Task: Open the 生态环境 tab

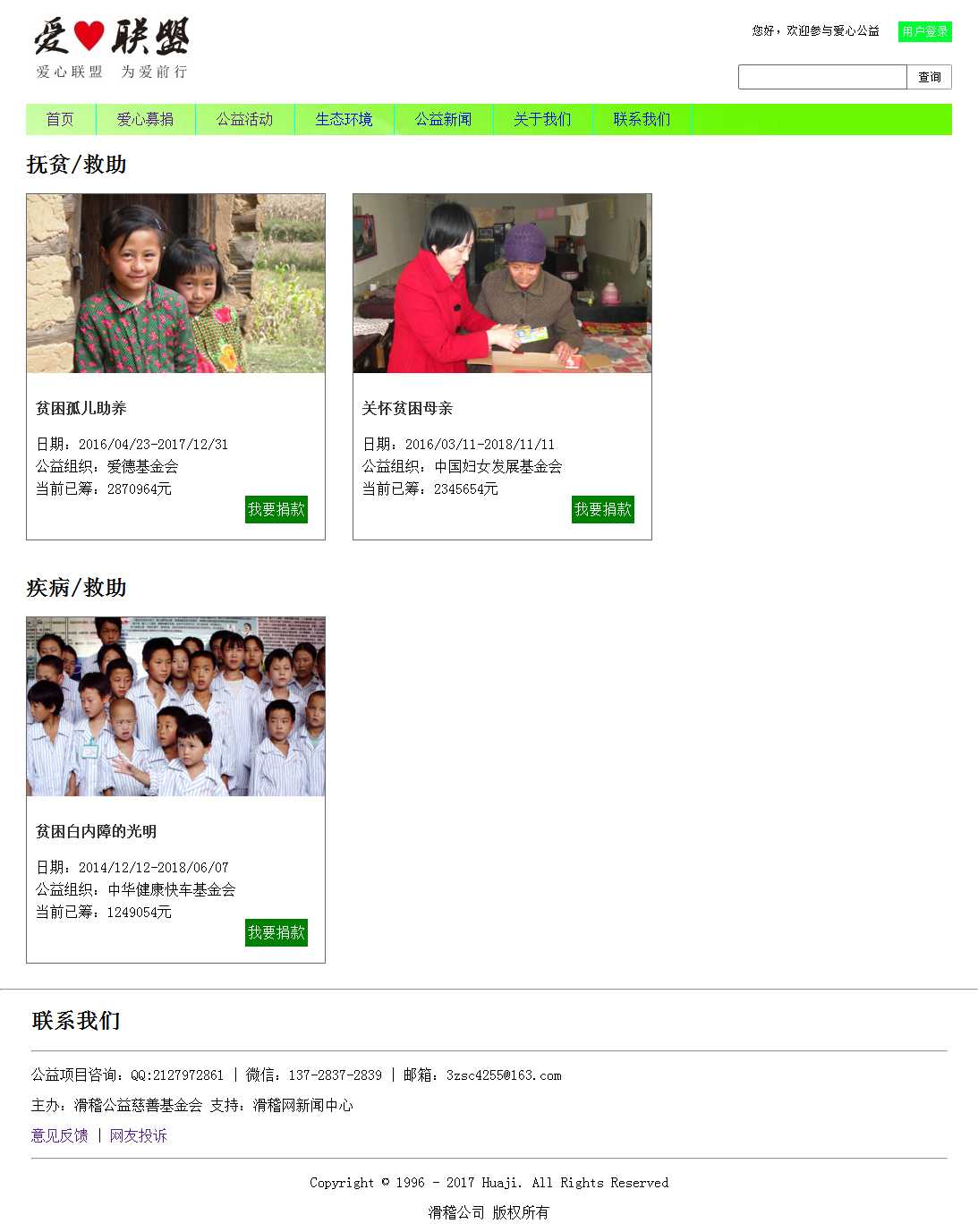Action: pos(344,119)
